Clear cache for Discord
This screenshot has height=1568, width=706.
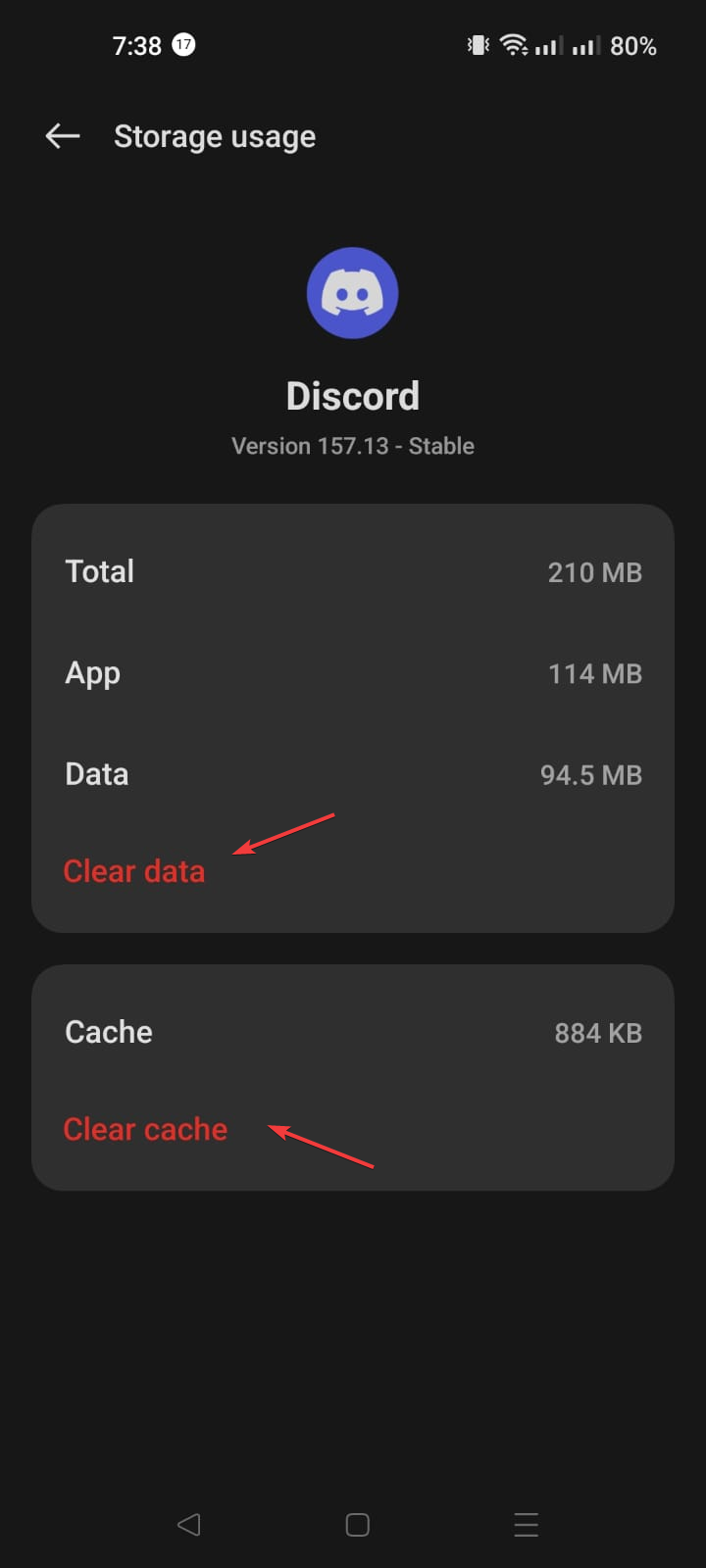point(145,1129)
